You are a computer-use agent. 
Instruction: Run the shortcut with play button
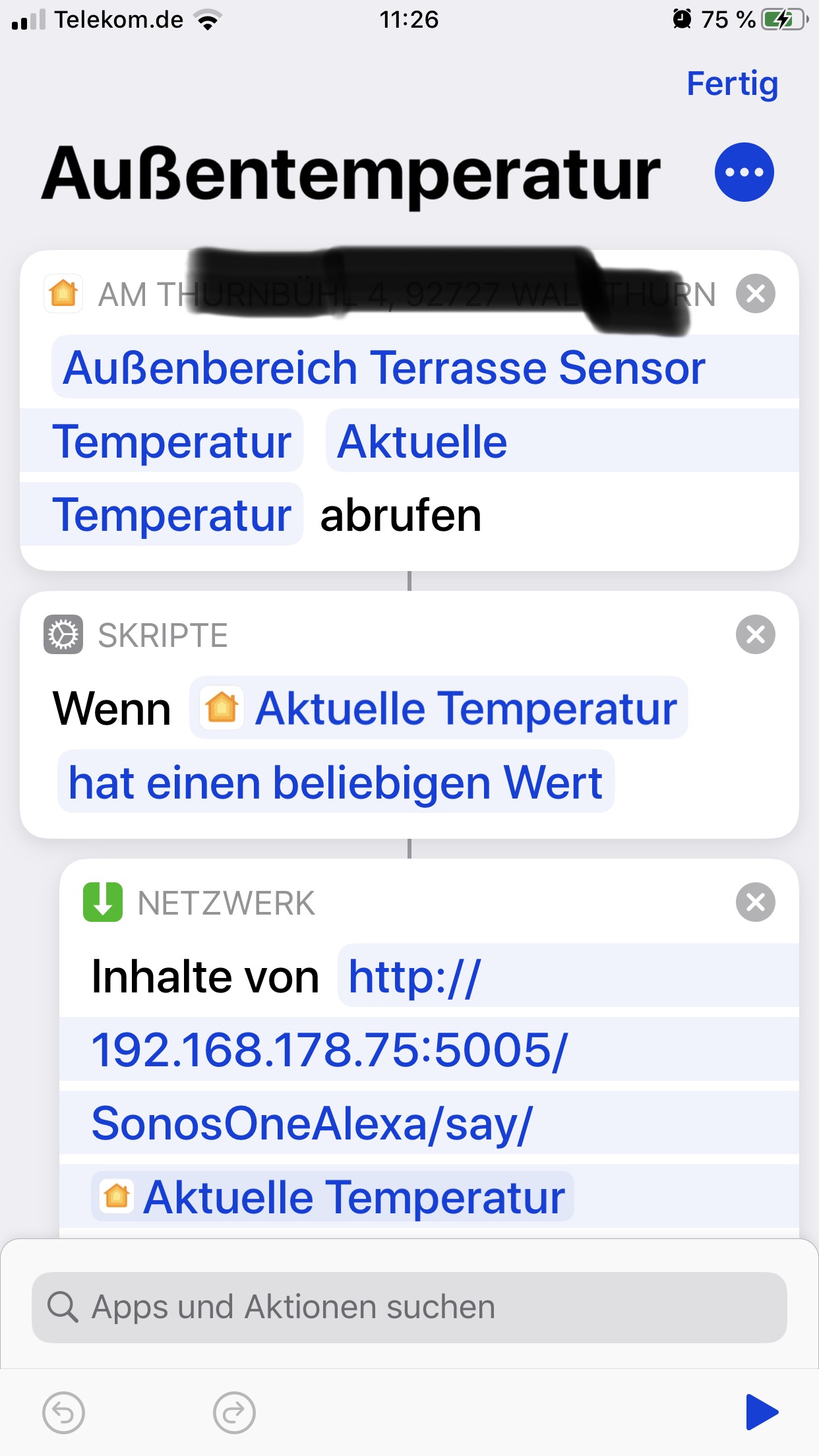point(761,1412)
